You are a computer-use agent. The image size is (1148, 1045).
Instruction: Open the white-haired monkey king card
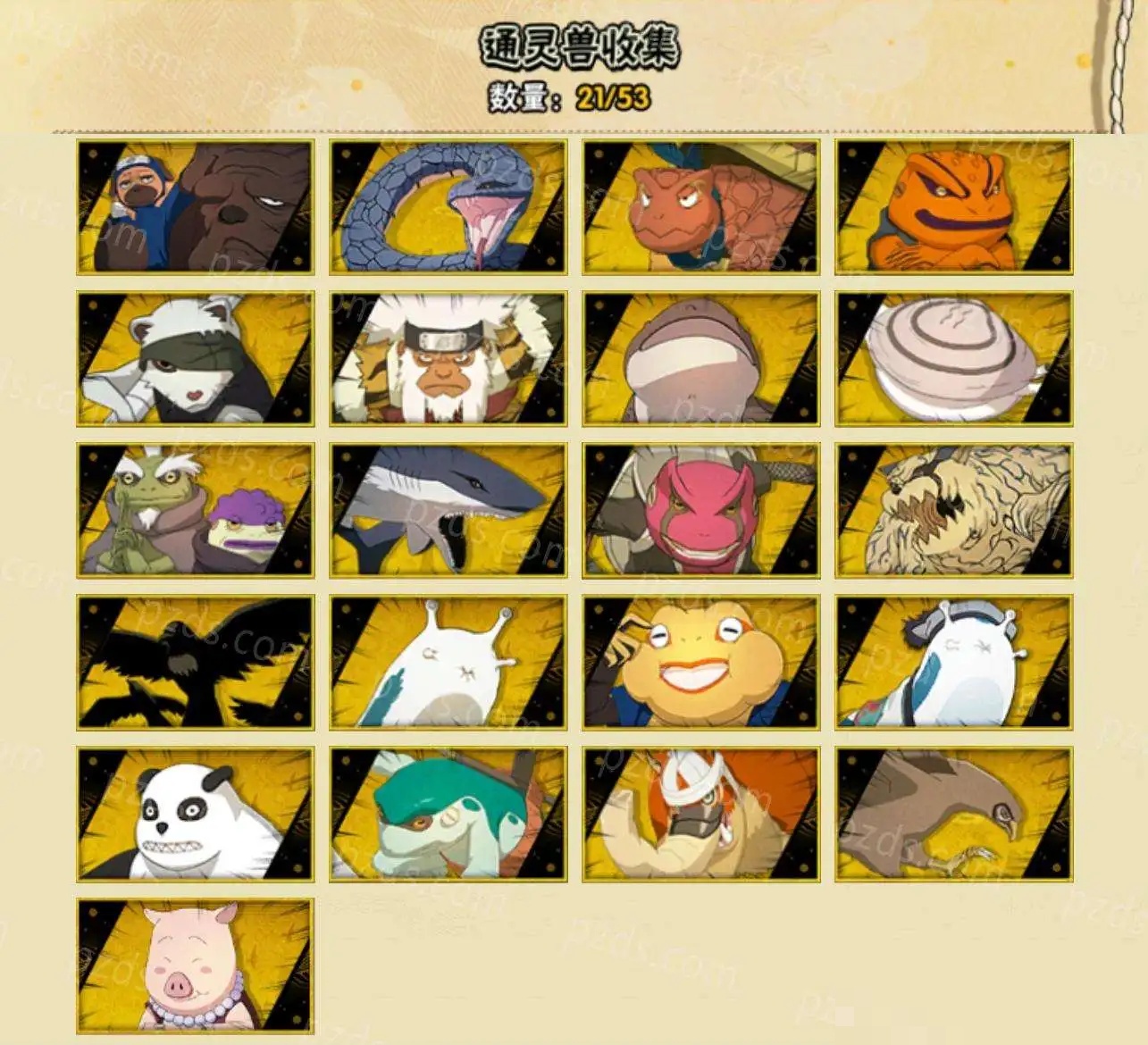click(448, 358)
